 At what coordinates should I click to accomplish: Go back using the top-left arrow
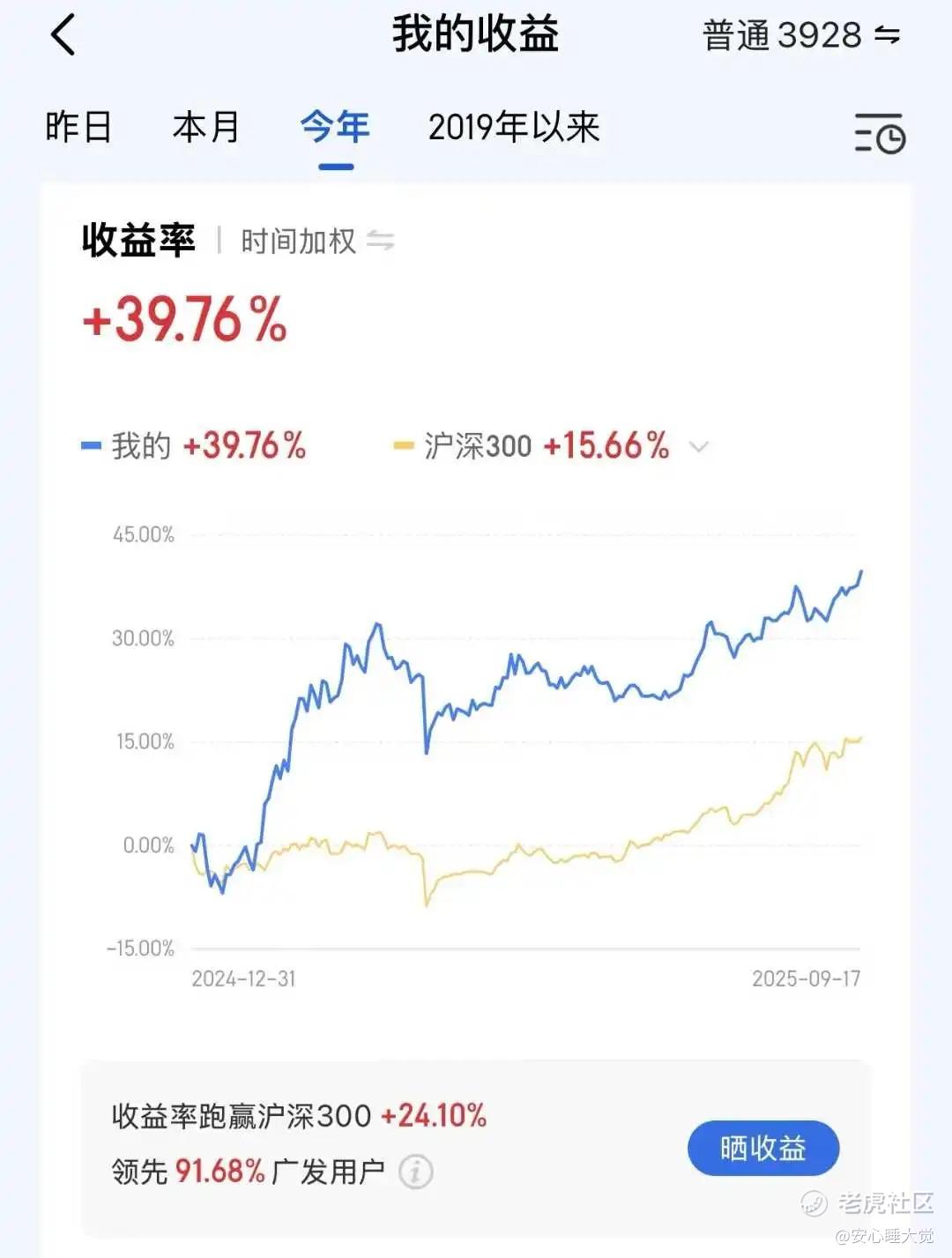(63, 35)
